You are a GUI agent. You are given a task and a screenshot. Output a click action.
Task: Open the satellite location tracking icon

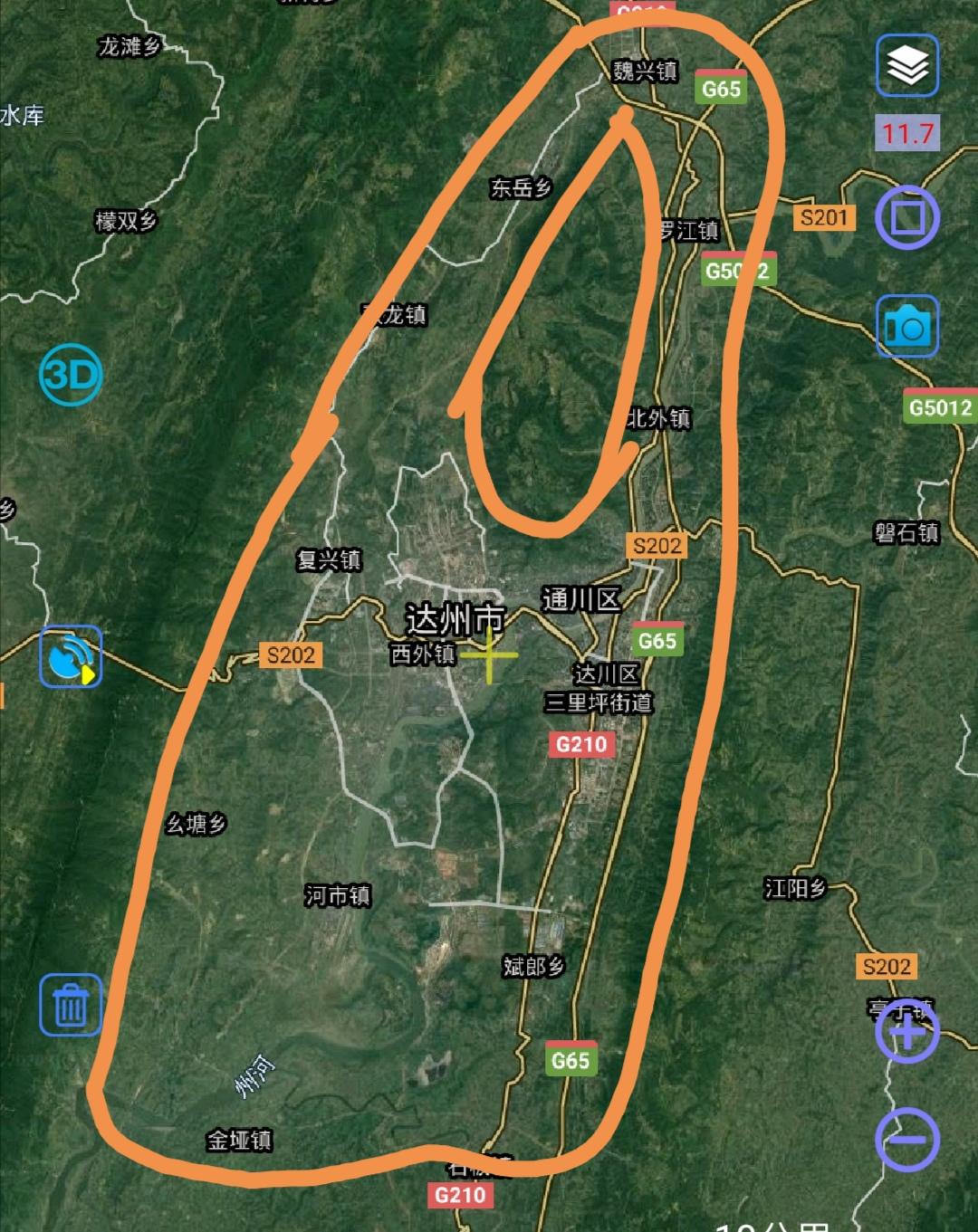[x=71, y=657]
